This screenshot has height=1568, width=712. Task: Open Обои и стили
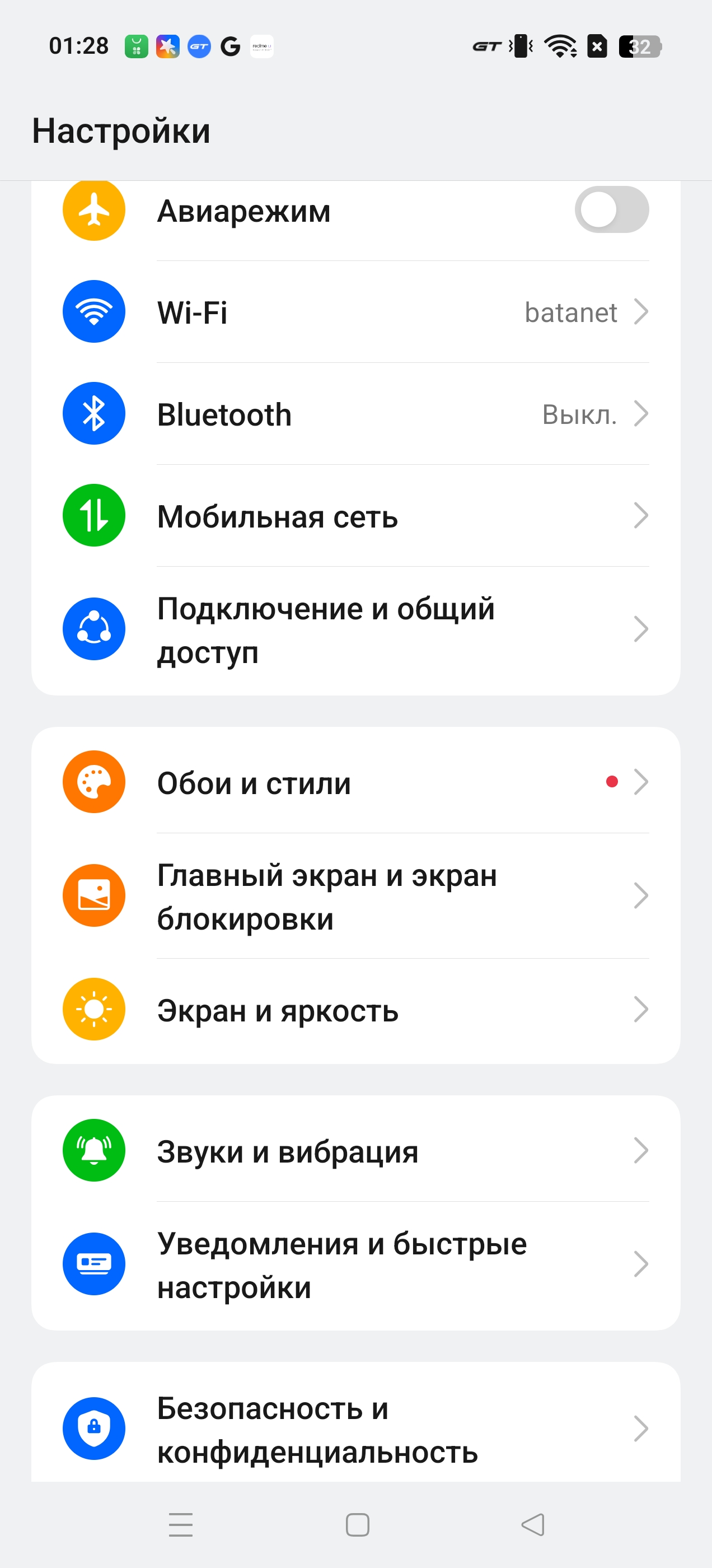click(355, 783)
